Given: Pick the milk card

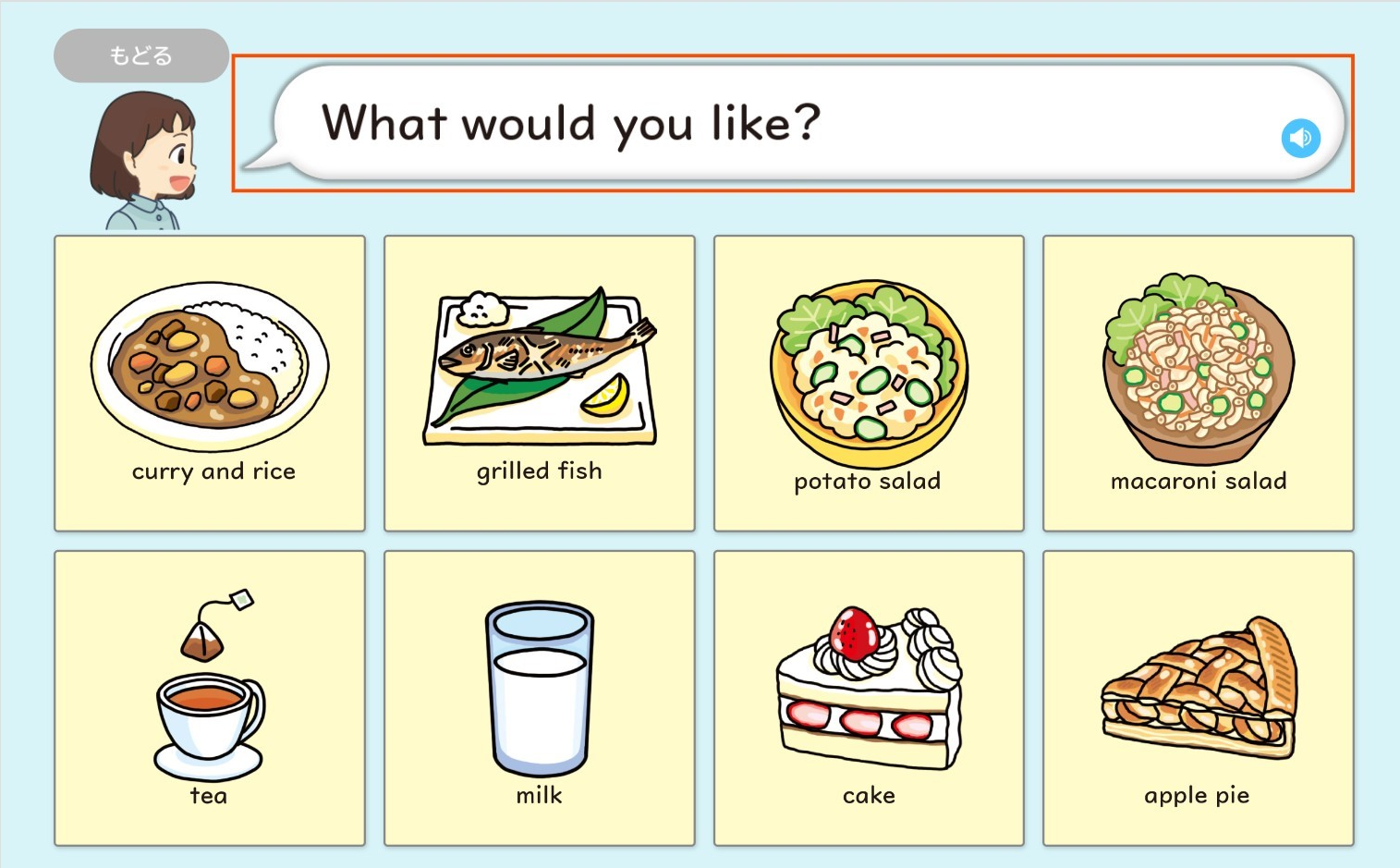Looking at the screenshot, I should click(539, 698).
